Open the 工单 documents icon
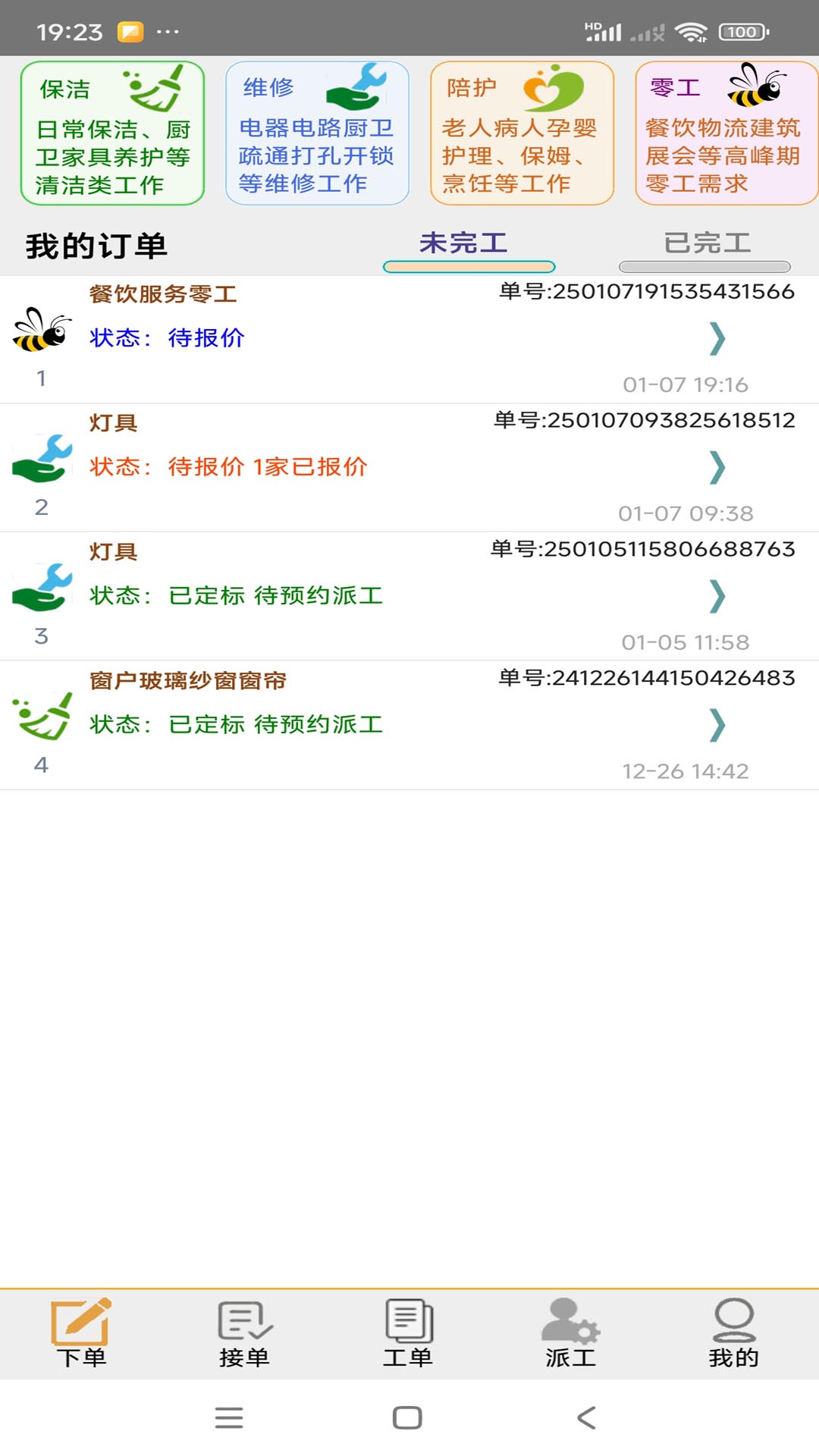Image resolution: width=819 pixels, height=1456 pixels. pos(409,1319)
